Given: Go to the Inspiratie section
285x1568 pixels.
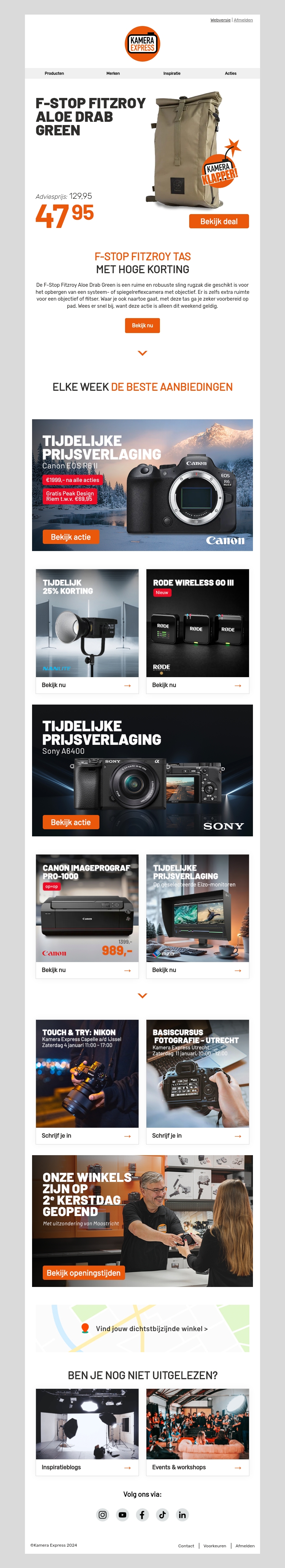Looking at the screenshot, I should pos(172,73).
